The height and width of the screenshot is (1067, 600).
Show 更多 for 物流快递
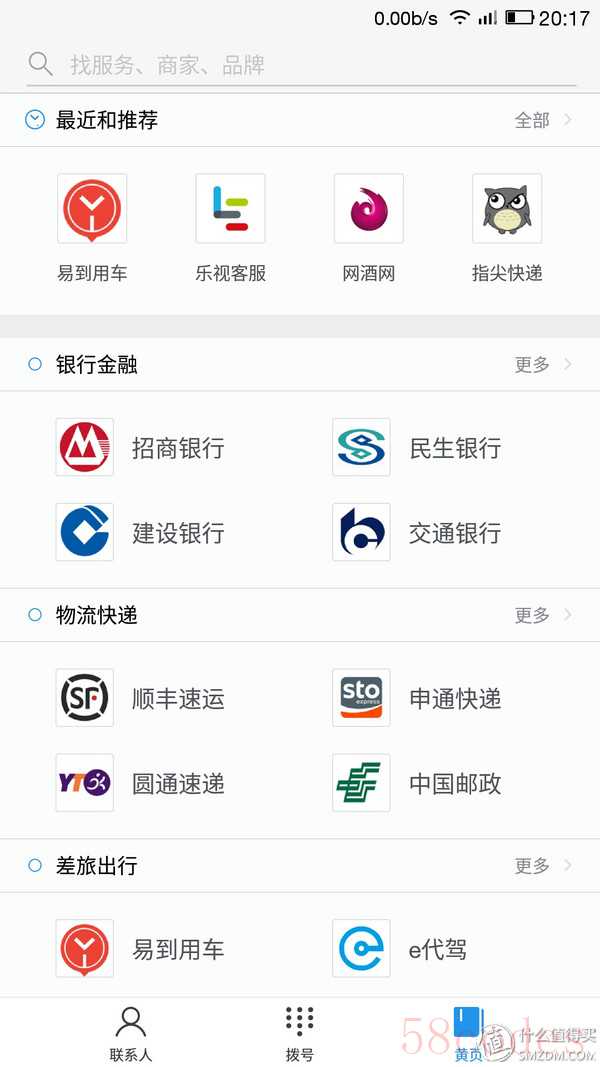pos(543,615)
